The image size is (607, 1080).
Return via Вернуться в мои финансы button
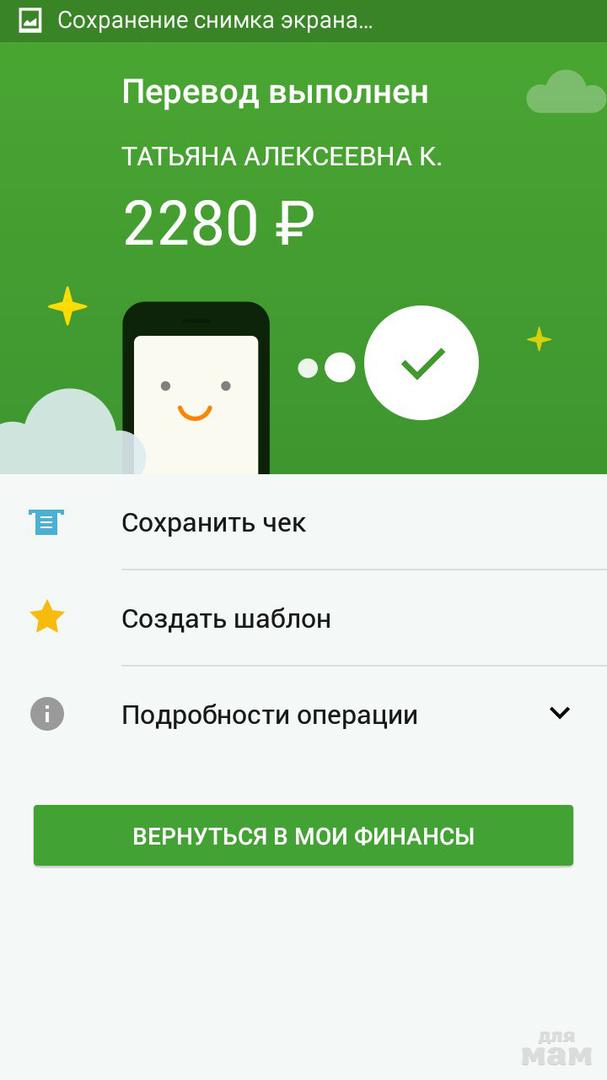point(303,836)
